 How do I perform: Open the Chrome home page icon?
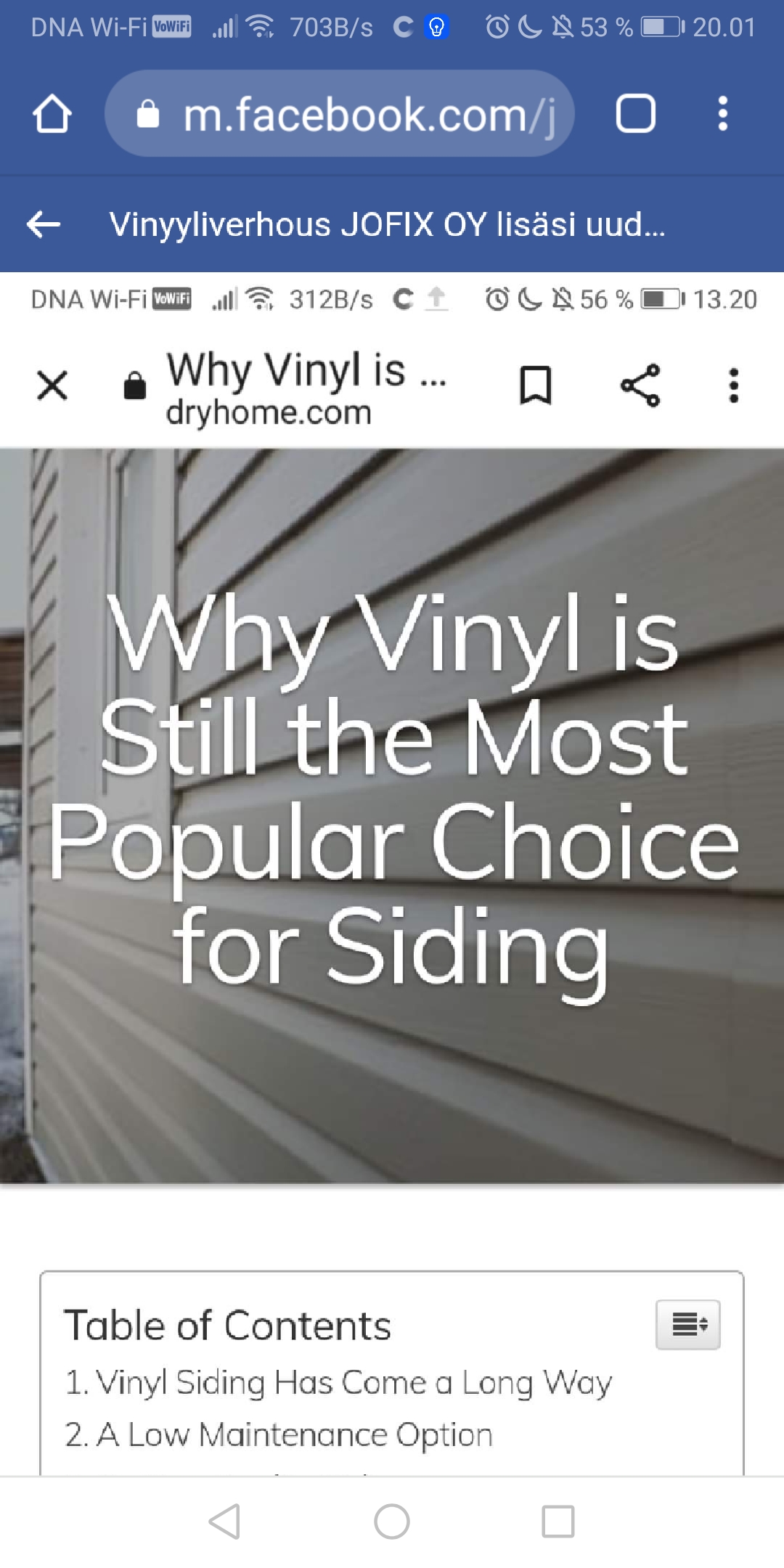click(x=52, y=114)
